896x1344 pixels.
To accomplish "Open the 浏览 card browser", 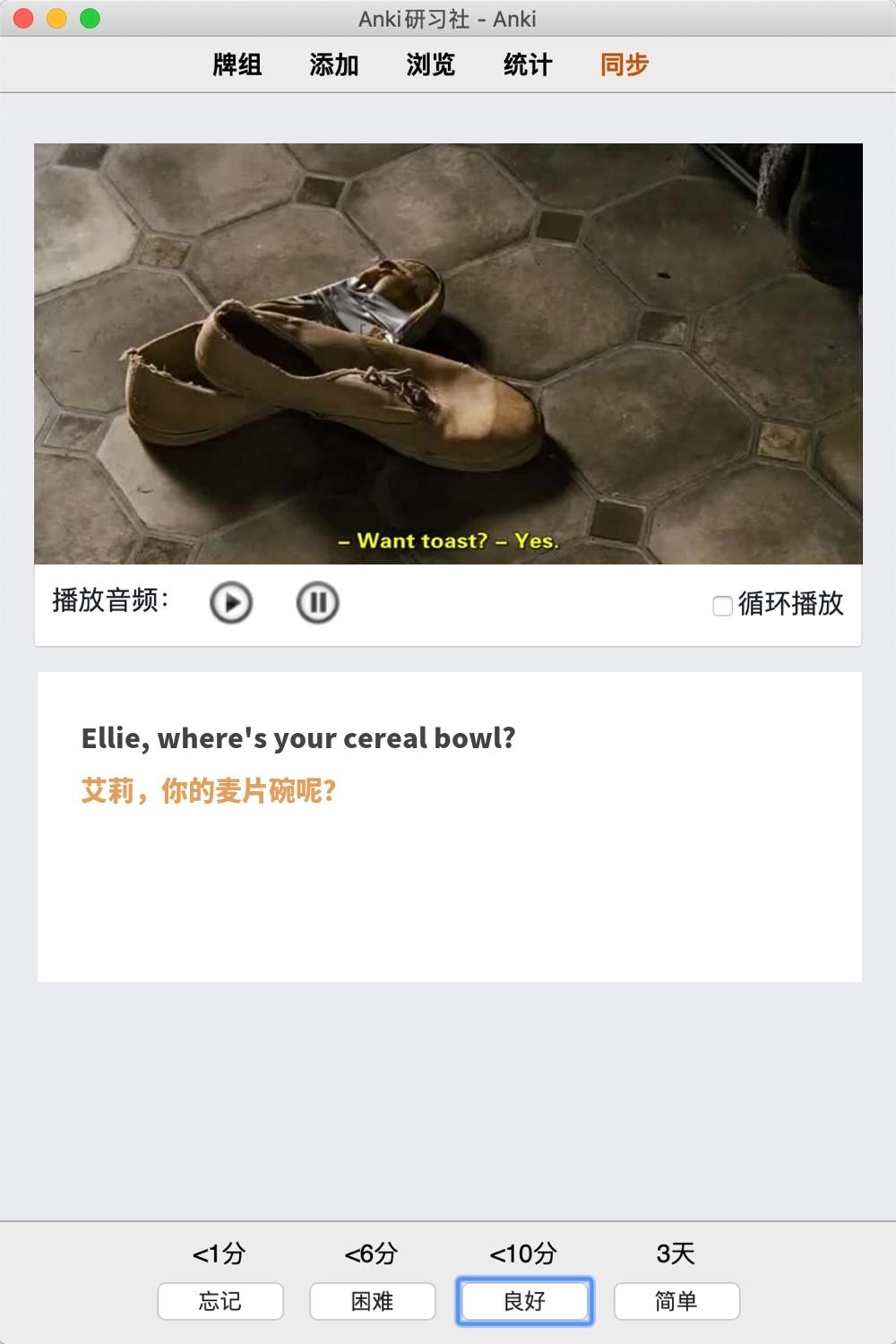I will coord(431,65).
